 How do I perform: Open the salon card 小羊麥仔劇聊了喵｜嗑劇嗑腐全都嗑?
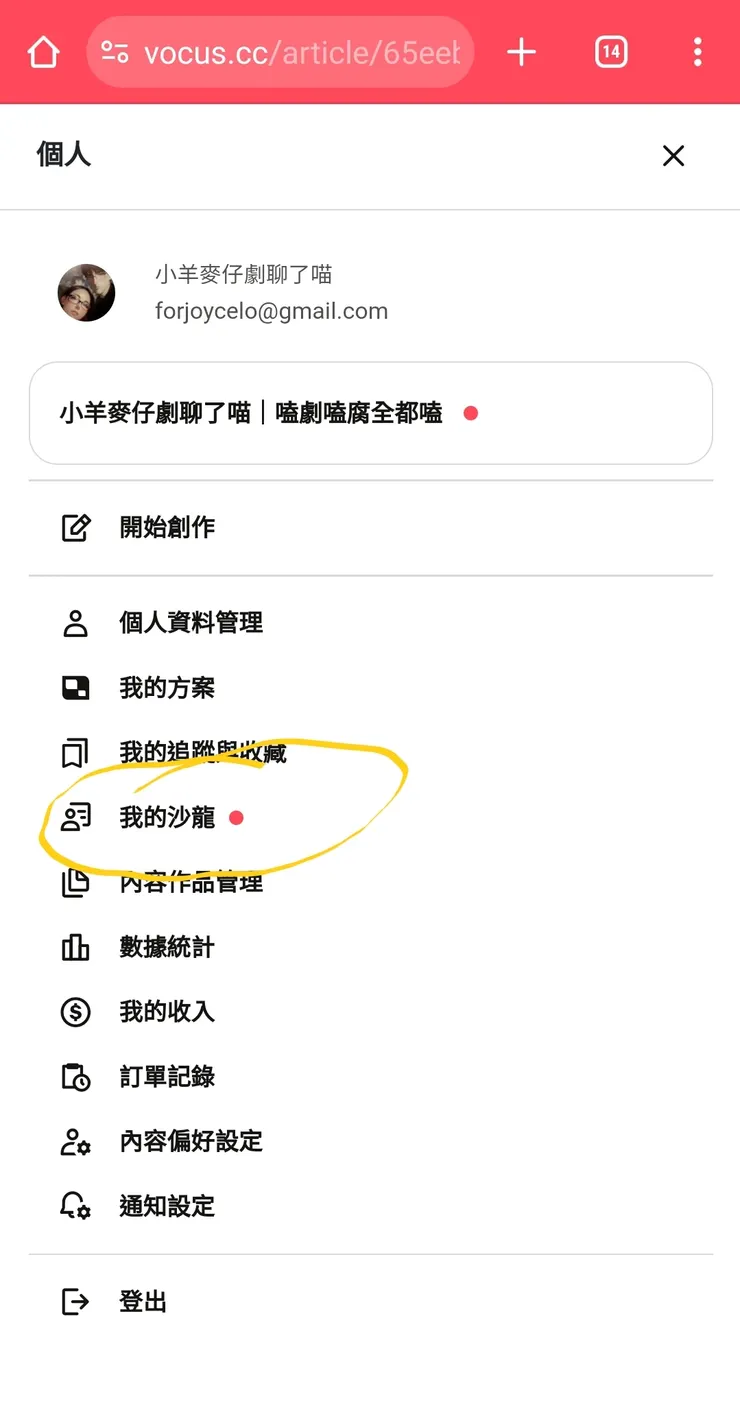pos(370,413)
